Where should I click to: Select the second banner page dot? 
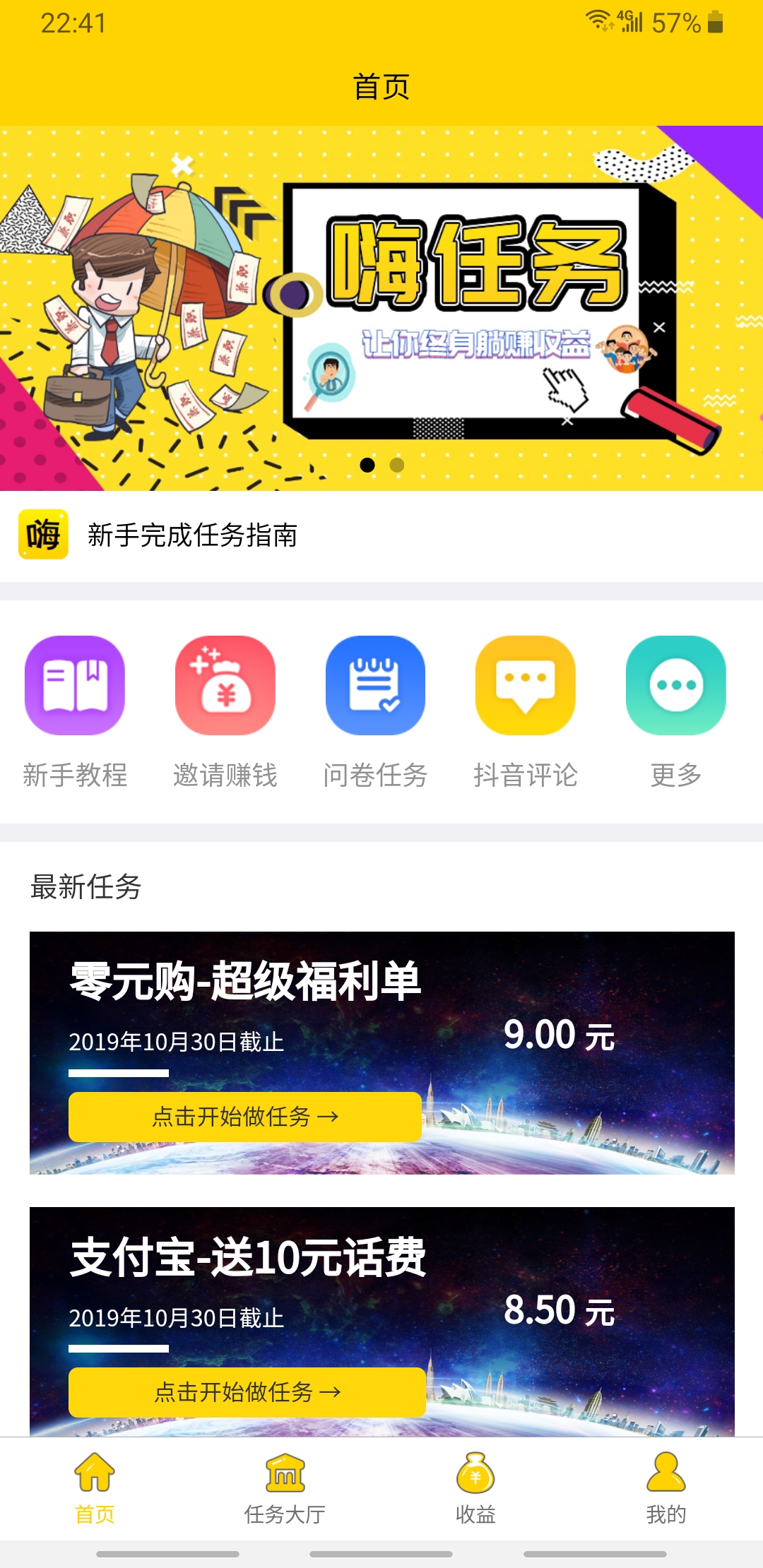[x=397, y=465]
